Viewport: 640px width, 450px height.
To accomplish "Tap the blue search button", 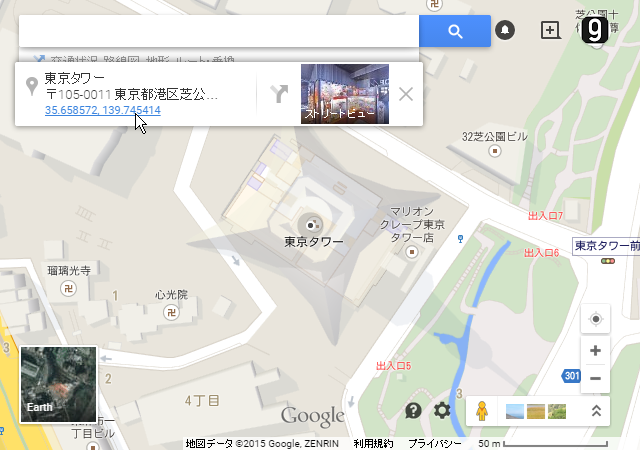I will [455, 31].
